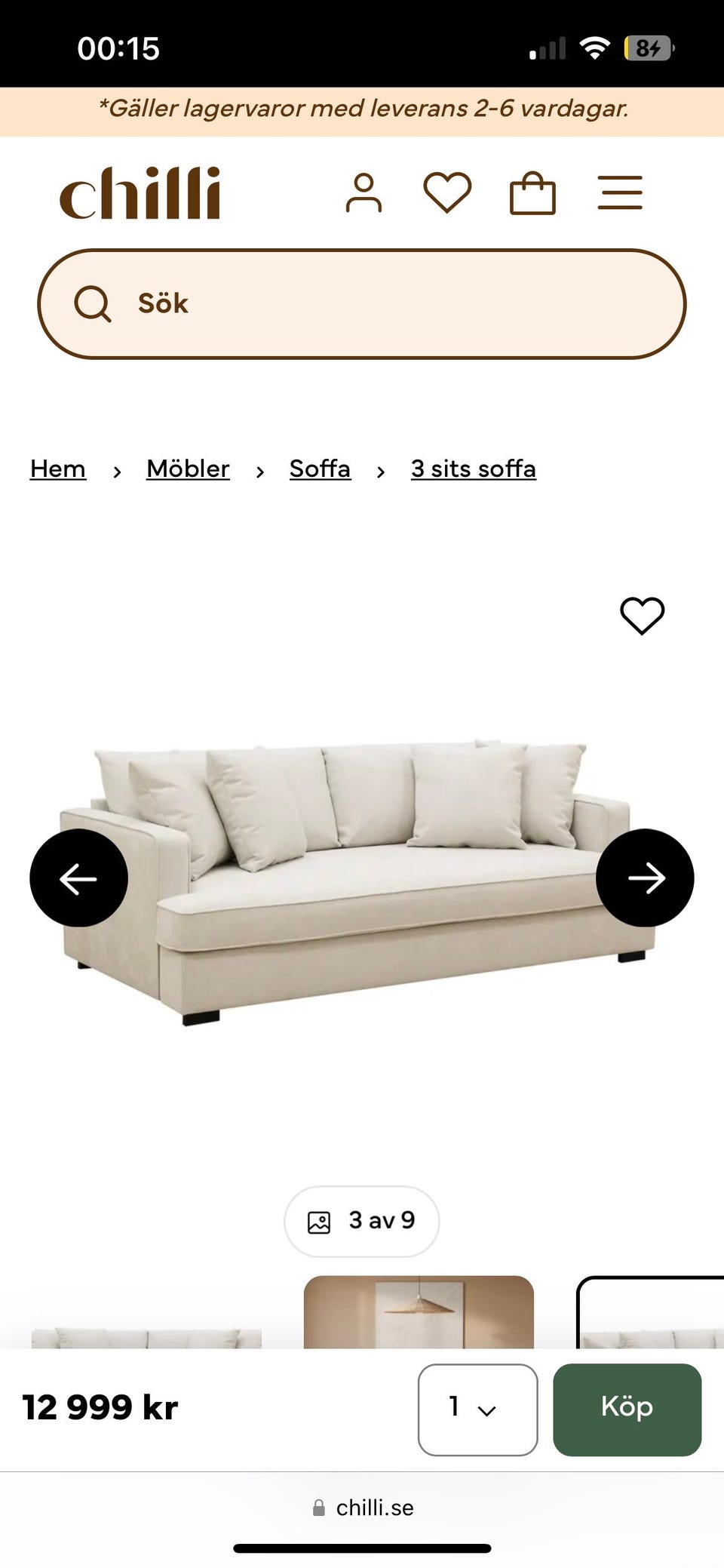The image size is (724, 1568).
Task: Toggle the chilli logo to return home
Action: (x=142, y=192)
